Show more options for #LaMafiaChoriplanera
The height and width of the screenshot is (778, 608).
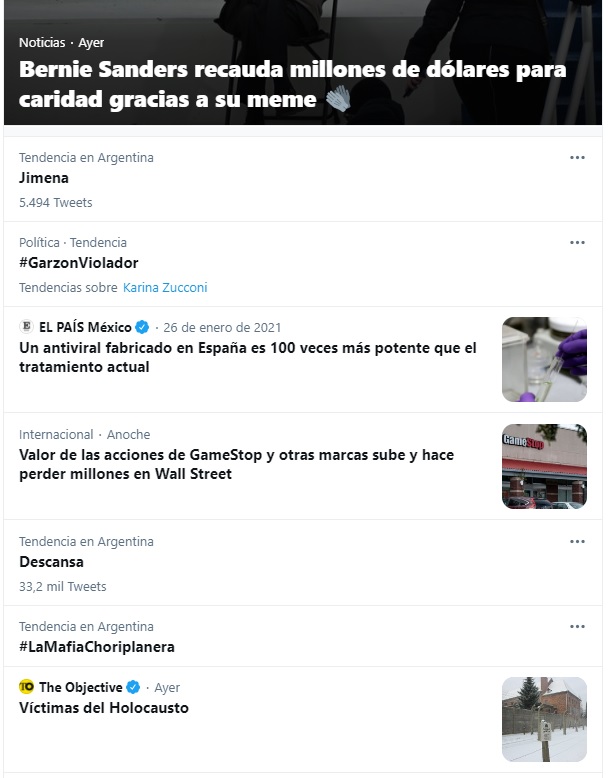(x=577, y=627)
